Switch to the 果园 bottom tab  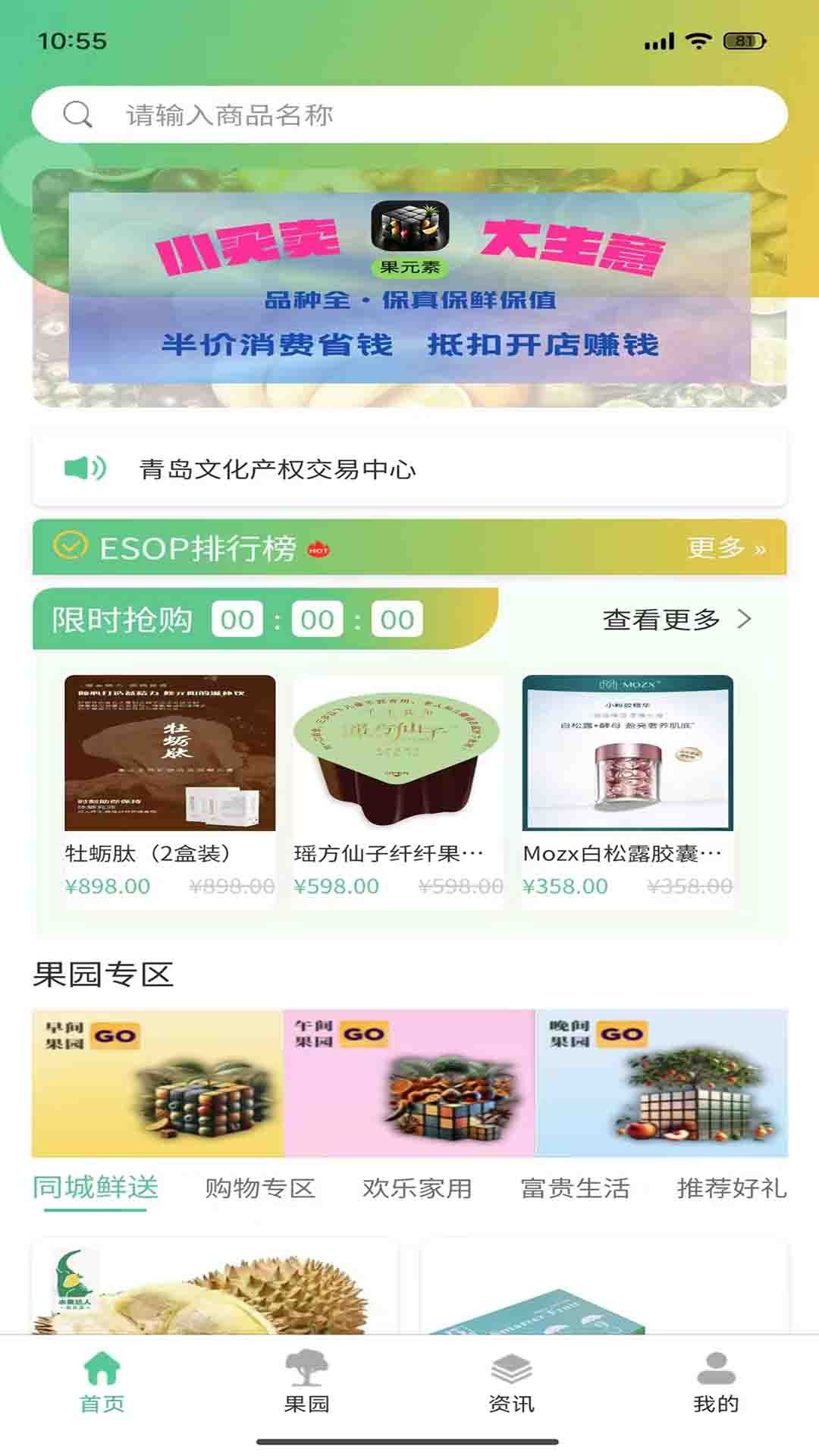point(306,1382)
